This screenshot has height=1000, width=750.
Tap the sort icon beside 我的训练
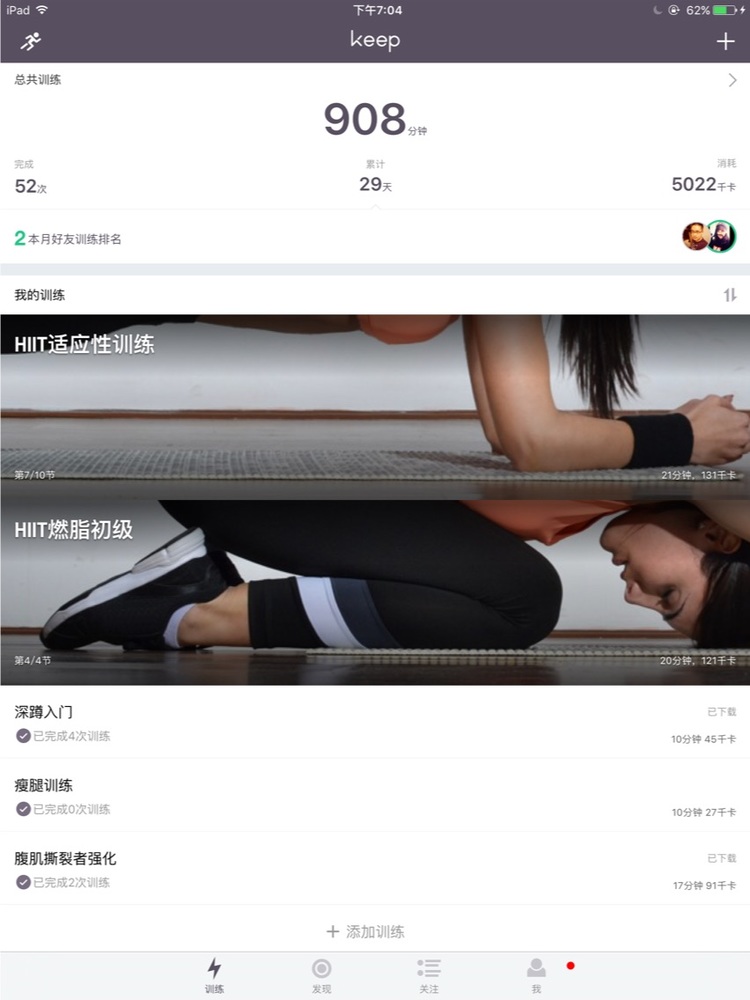(x=729, y=295)
